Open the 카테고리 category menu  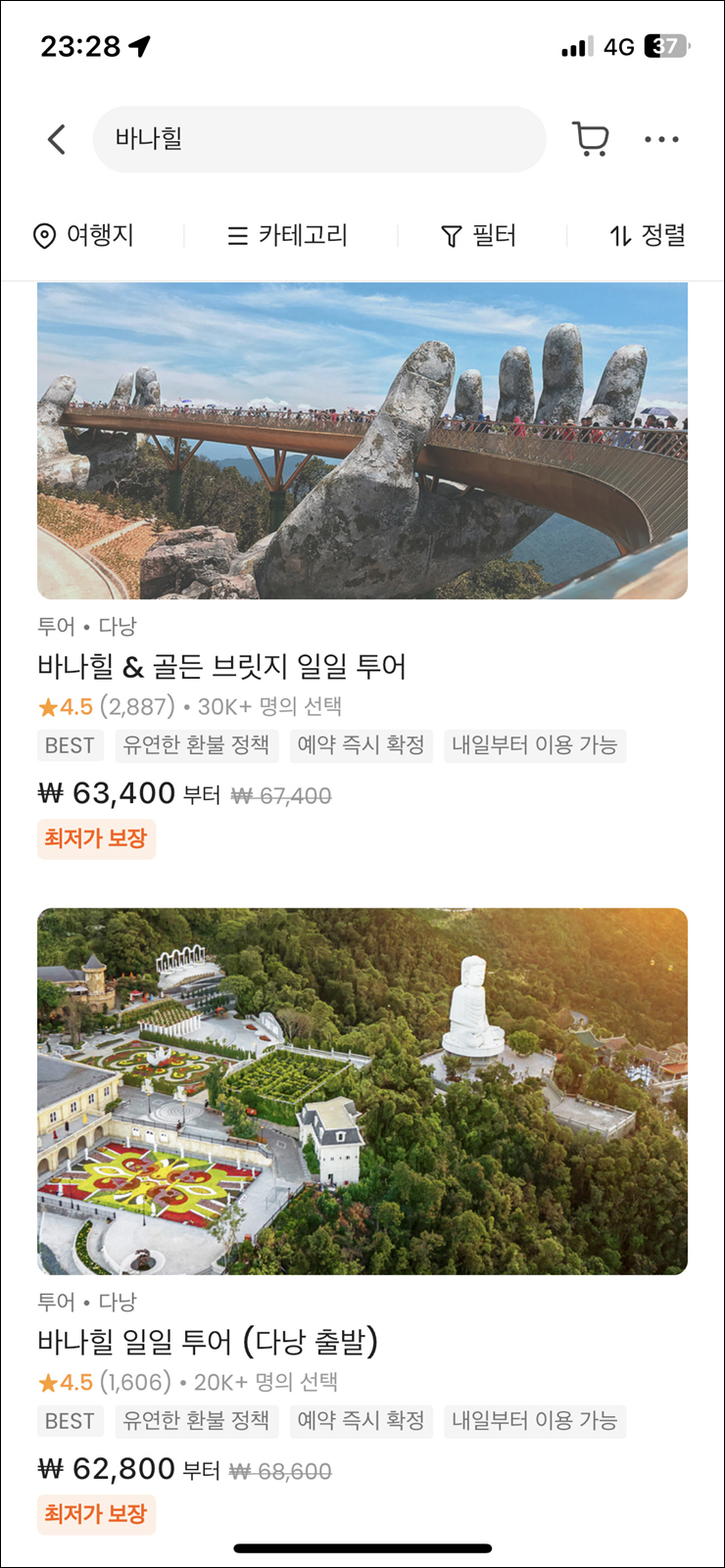pyautogui.click(x=288, y=235)
